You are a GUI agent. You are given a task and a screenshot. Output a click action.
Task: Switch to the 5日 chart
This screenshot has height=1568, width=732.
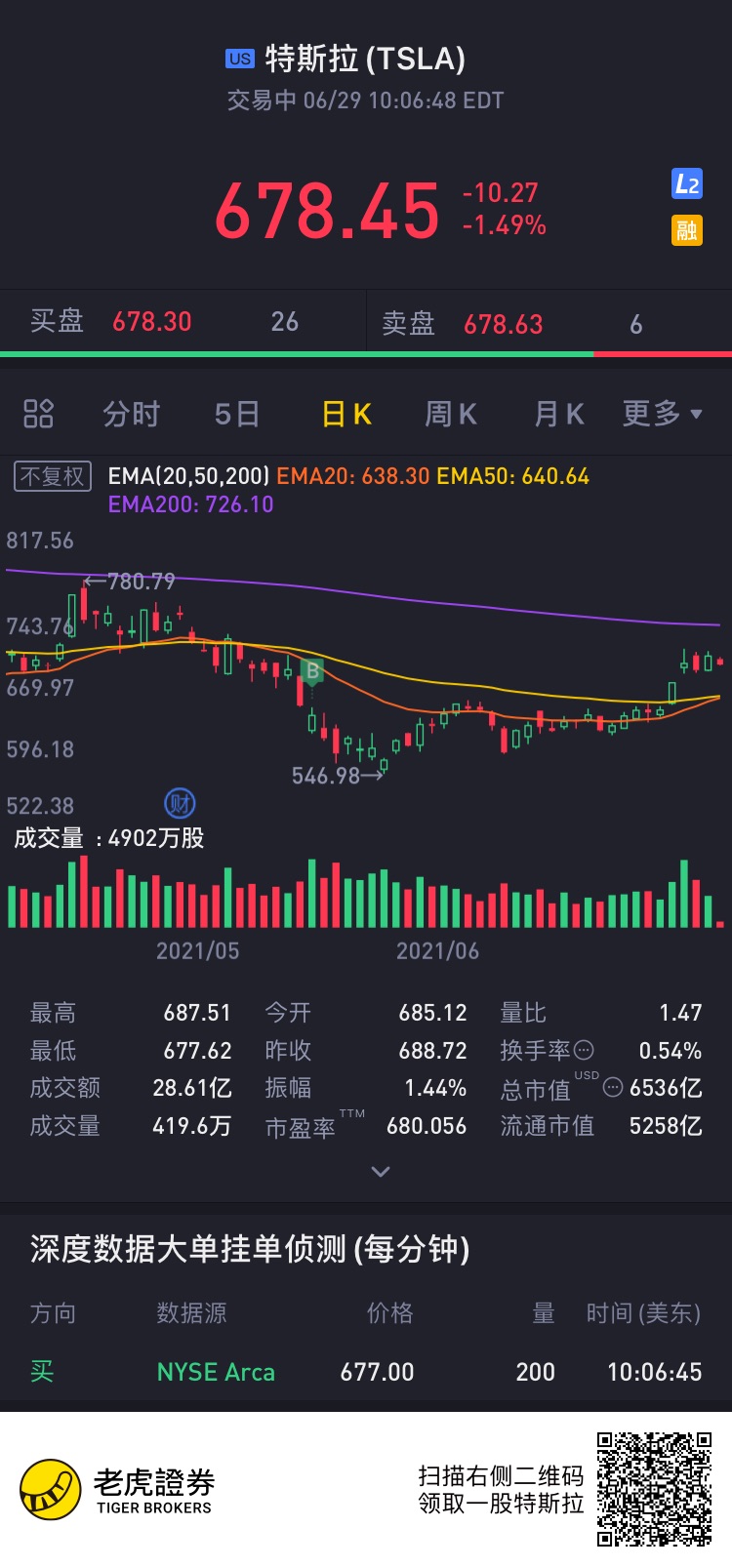coord(237,414)
